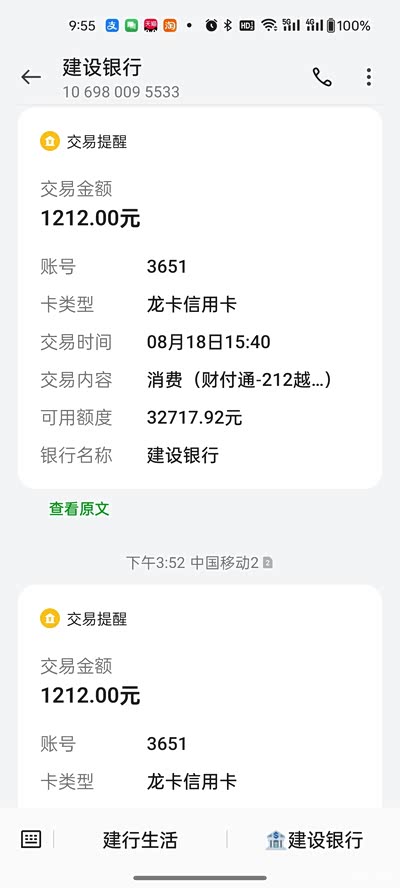
Task: Open the three-dot overflow menu
Action: (x=369, y=77)
